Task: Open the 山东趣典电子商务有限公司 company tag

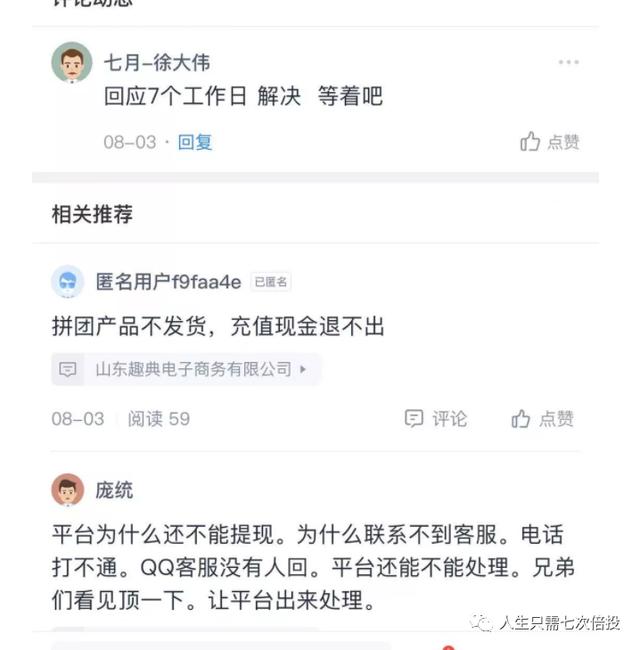Action: pyautogui.click(x=186, y=369)
